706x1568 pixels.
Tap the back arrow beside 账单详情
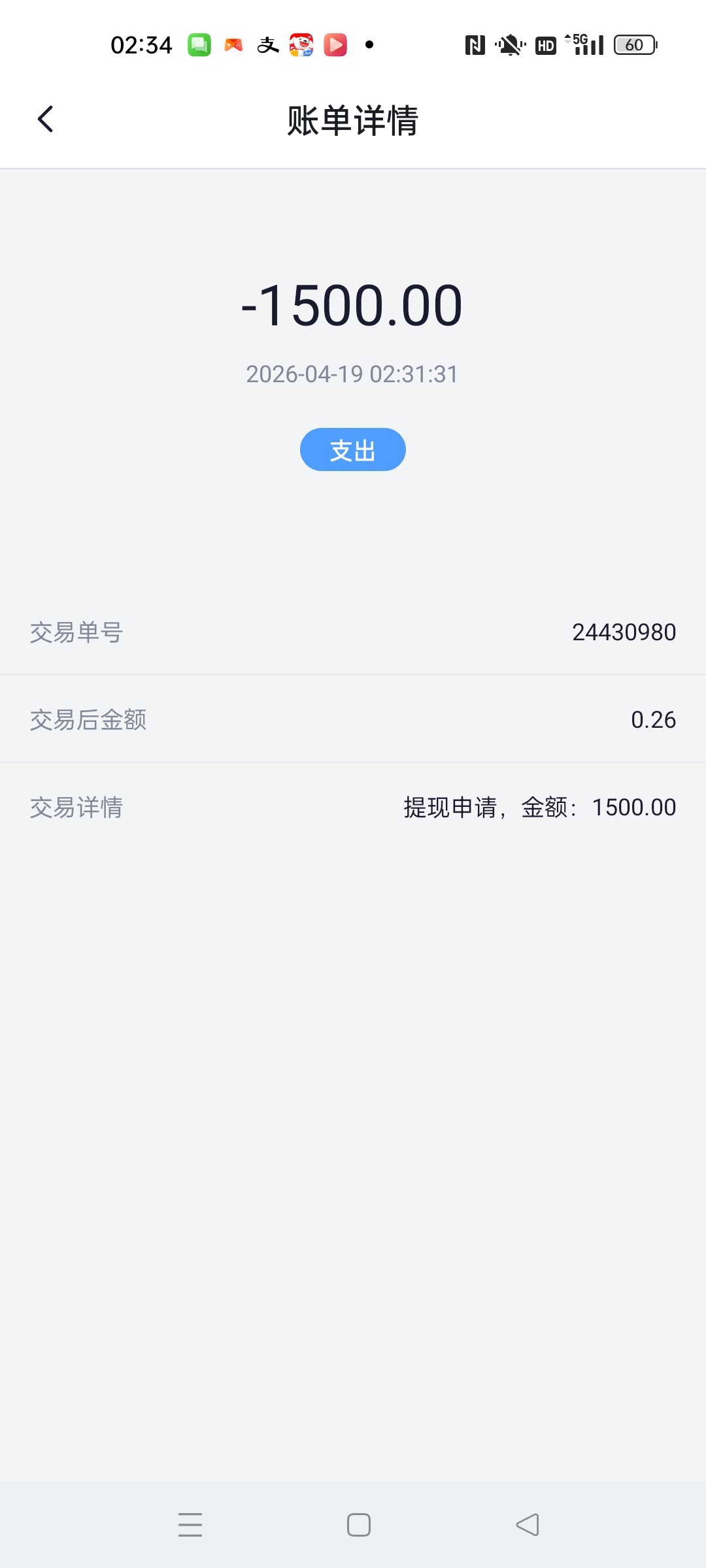[x=44, y=120]
